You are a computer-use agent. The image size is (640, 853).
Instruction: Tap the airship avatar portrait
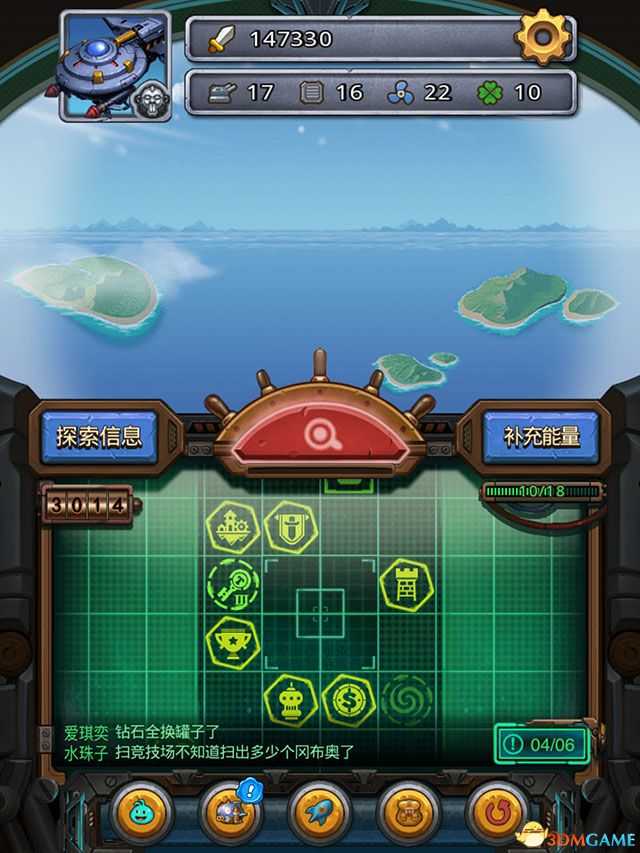[x=116, y=64]
